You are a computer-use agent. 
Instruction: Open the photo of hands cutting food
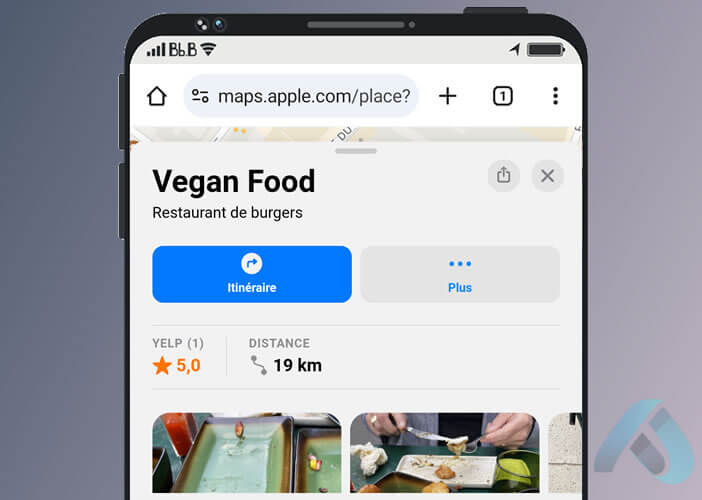[444, 453]
